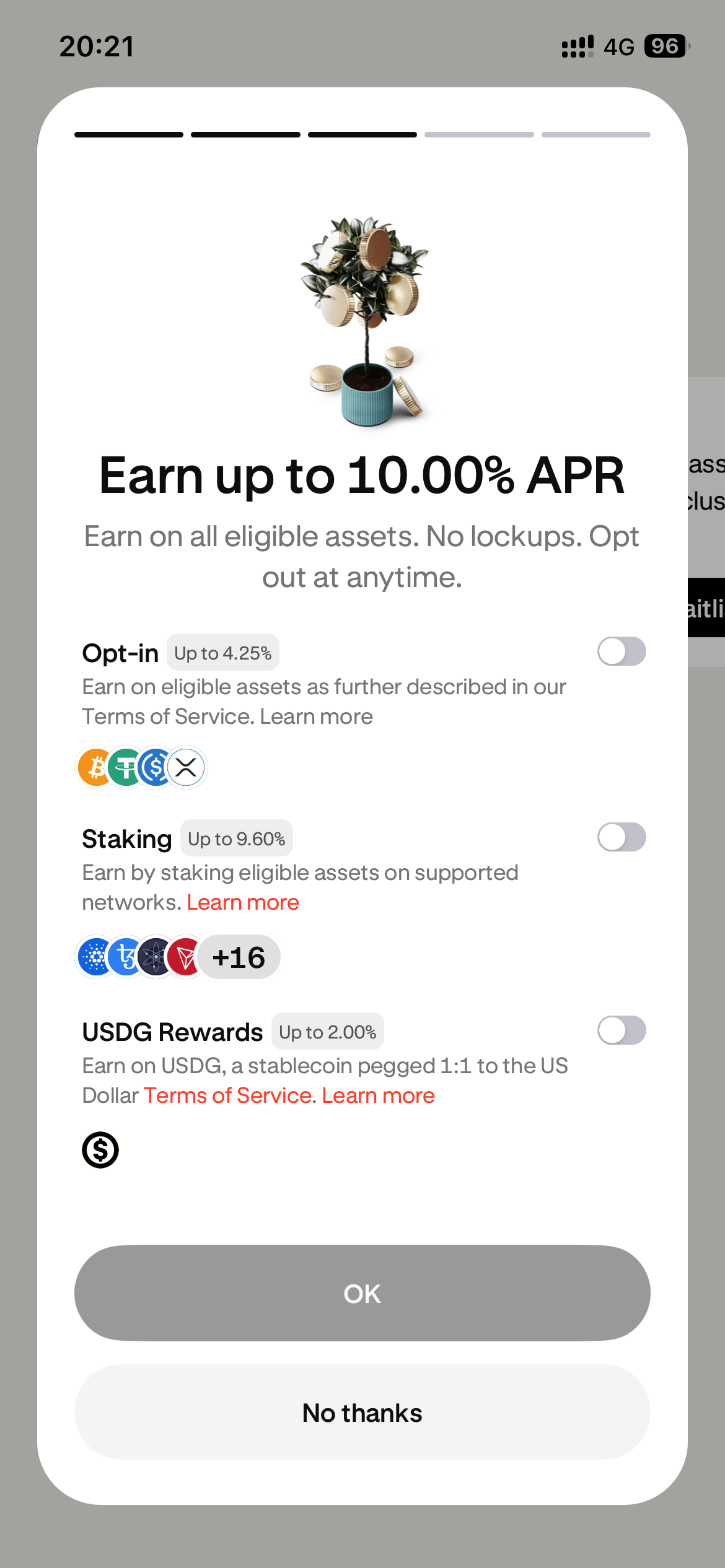Open Learn more under Staking
The height and width of the screenshot is (1568, 725).
coord(243,902)
